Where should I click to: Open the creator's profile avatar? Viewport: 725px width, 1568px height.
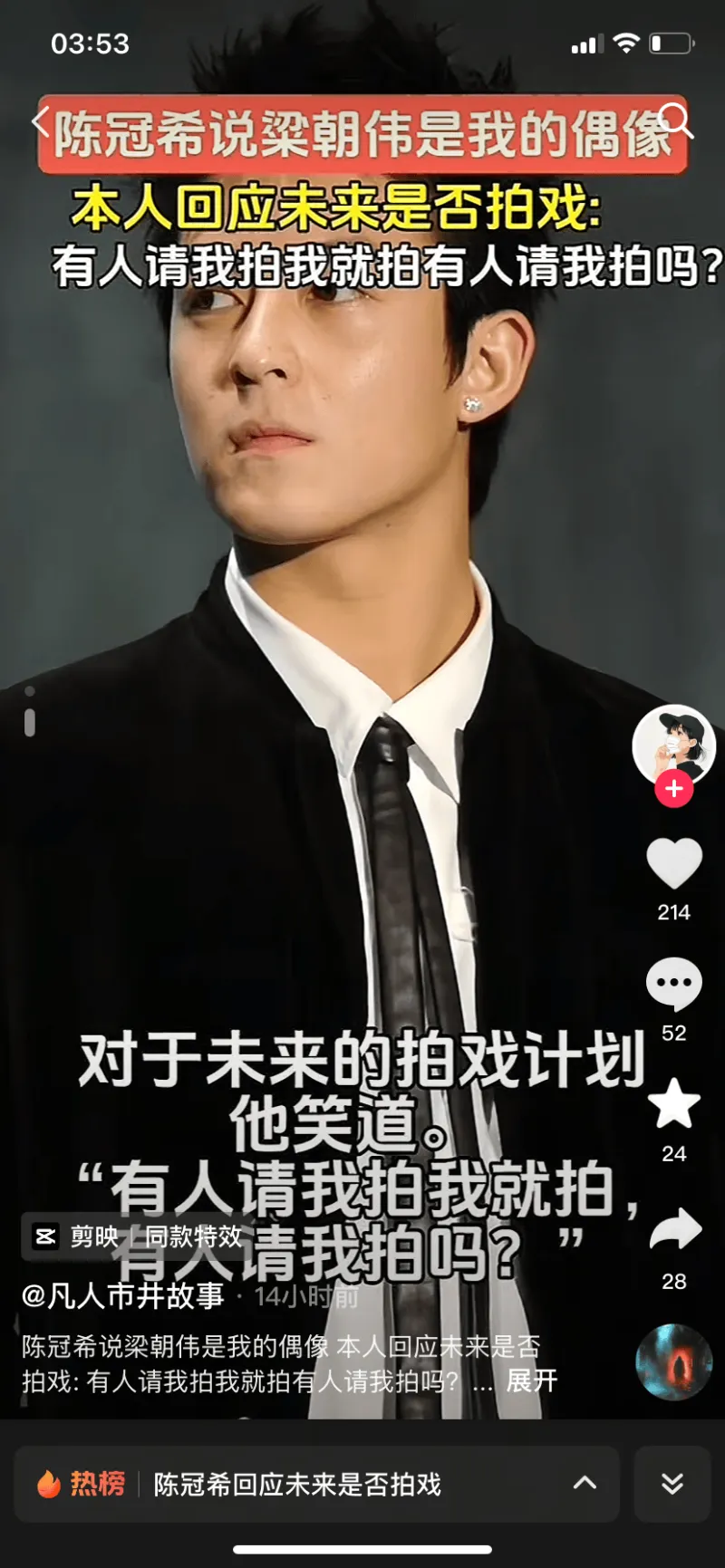tap(673, 746)
